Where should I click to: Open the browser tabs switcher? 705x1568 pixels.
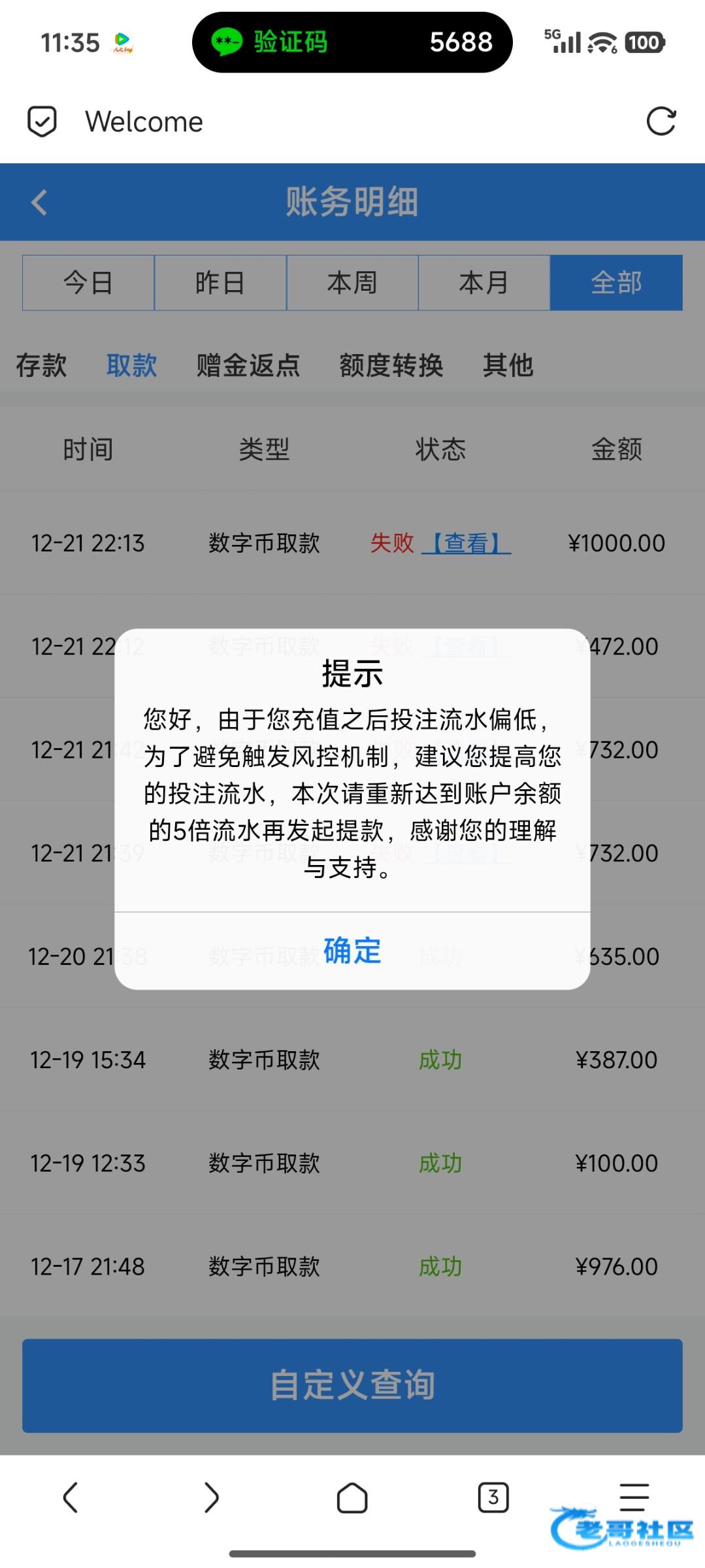pos(493,1497)
